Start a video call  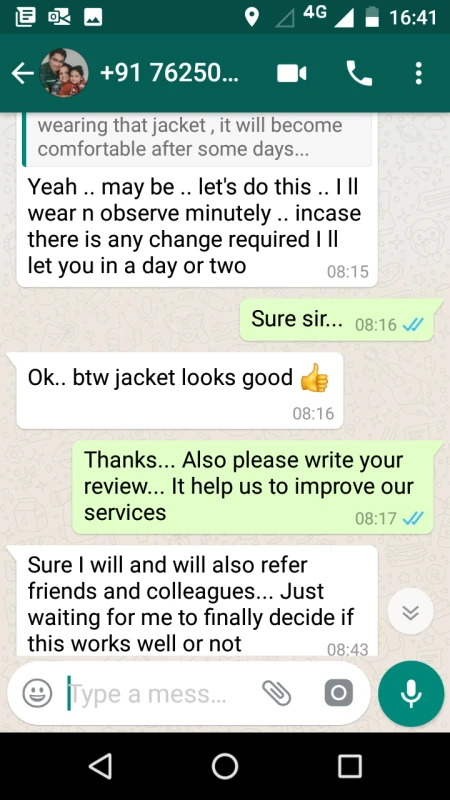click(x=292, y=74)
